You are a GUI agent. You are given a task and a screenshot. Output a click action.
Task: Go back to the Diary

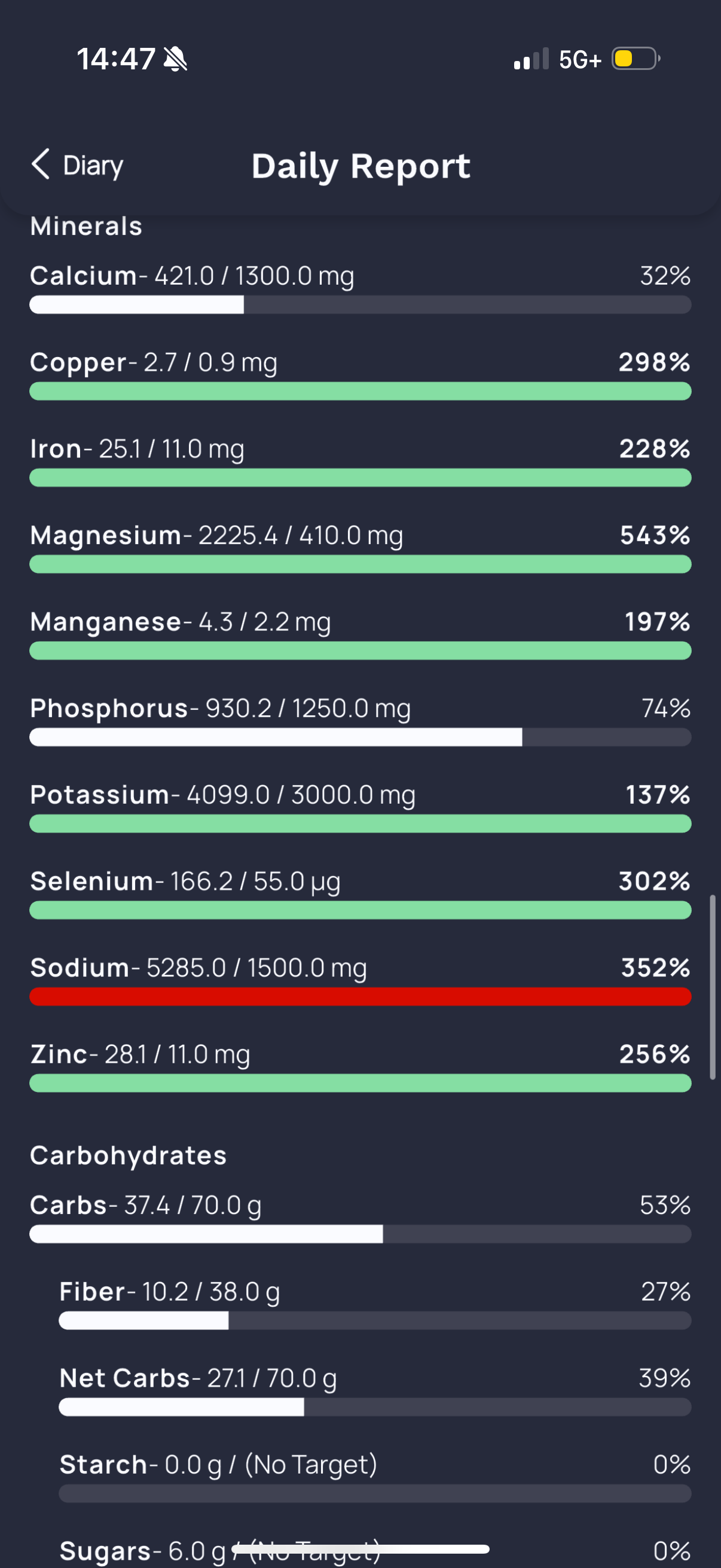click(77, 165)
